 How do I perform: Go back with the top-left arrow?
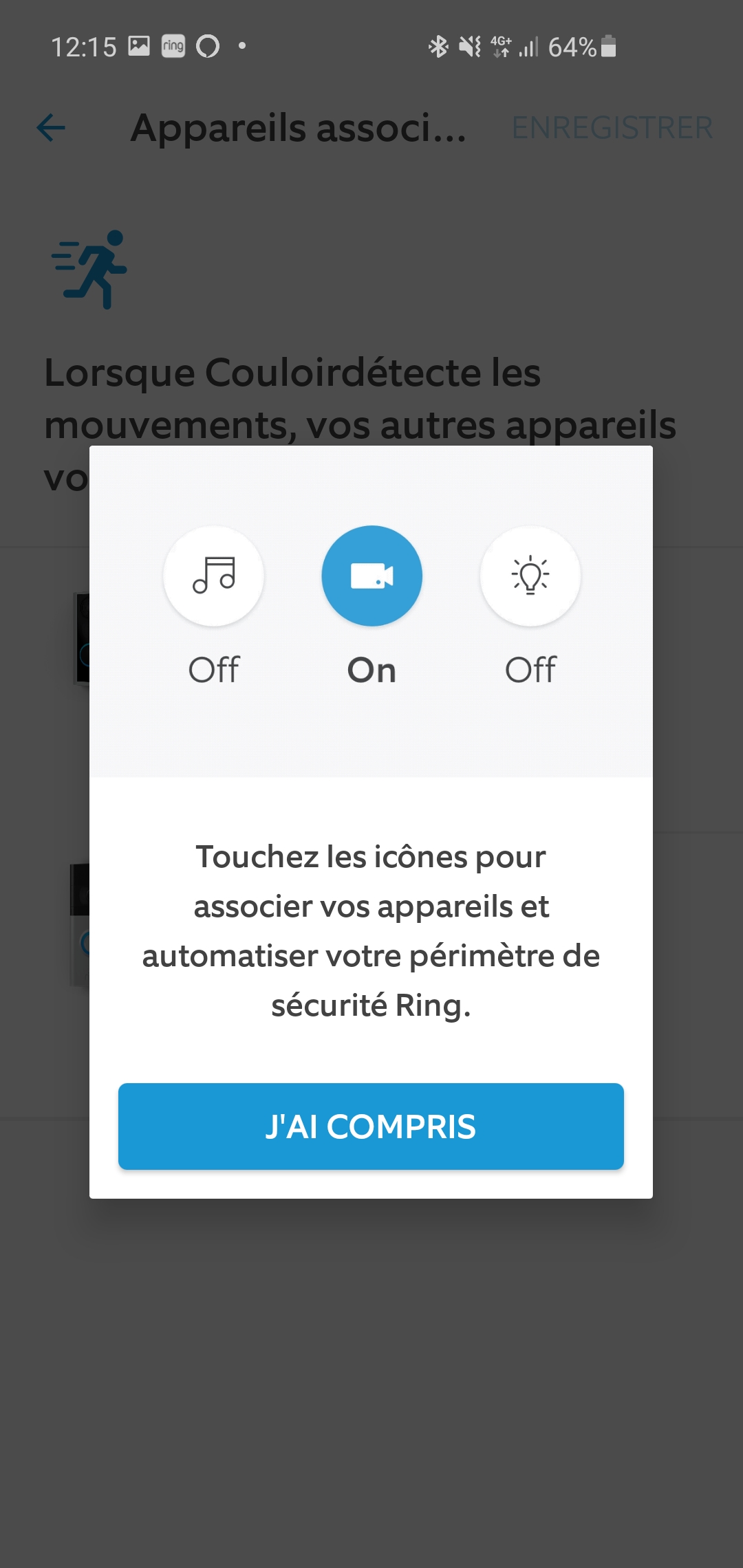(x=51, y=127)
